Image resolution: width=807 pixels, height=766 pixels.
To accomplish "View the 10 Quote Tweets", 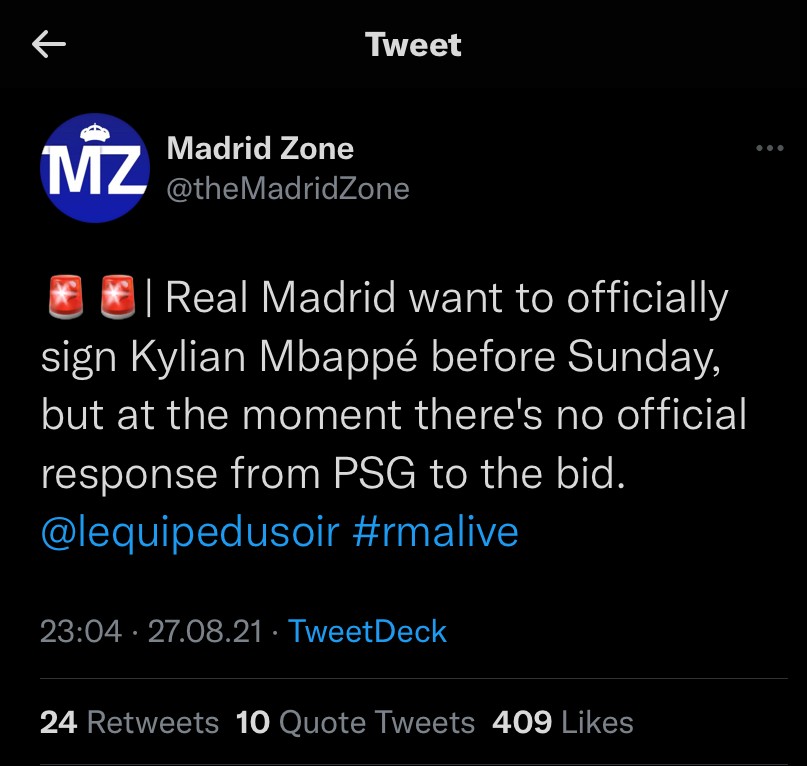I will [355, 722].
